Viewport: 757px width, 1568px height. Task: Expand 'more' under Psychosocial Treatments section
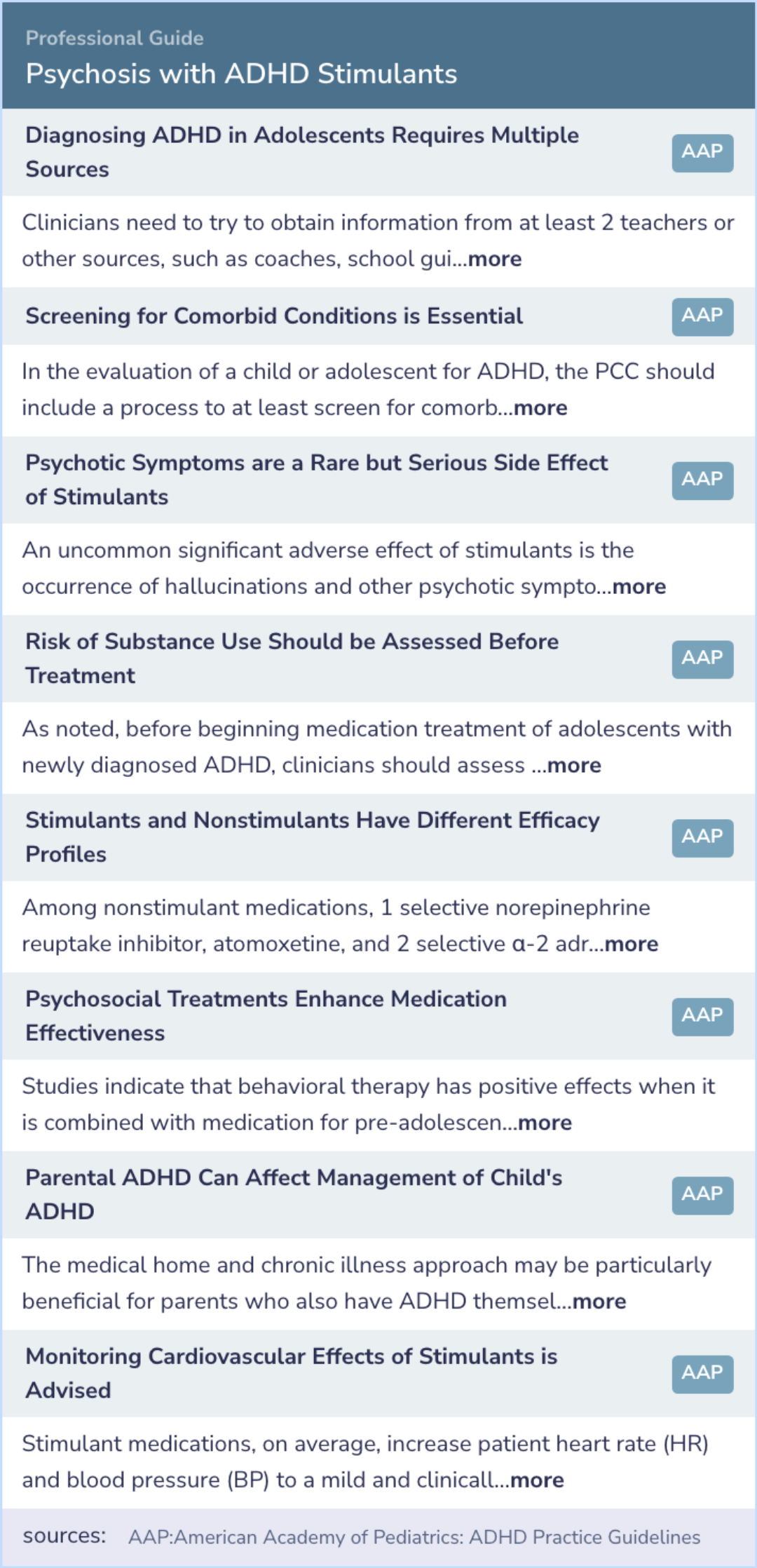(x=545, y=1123)
